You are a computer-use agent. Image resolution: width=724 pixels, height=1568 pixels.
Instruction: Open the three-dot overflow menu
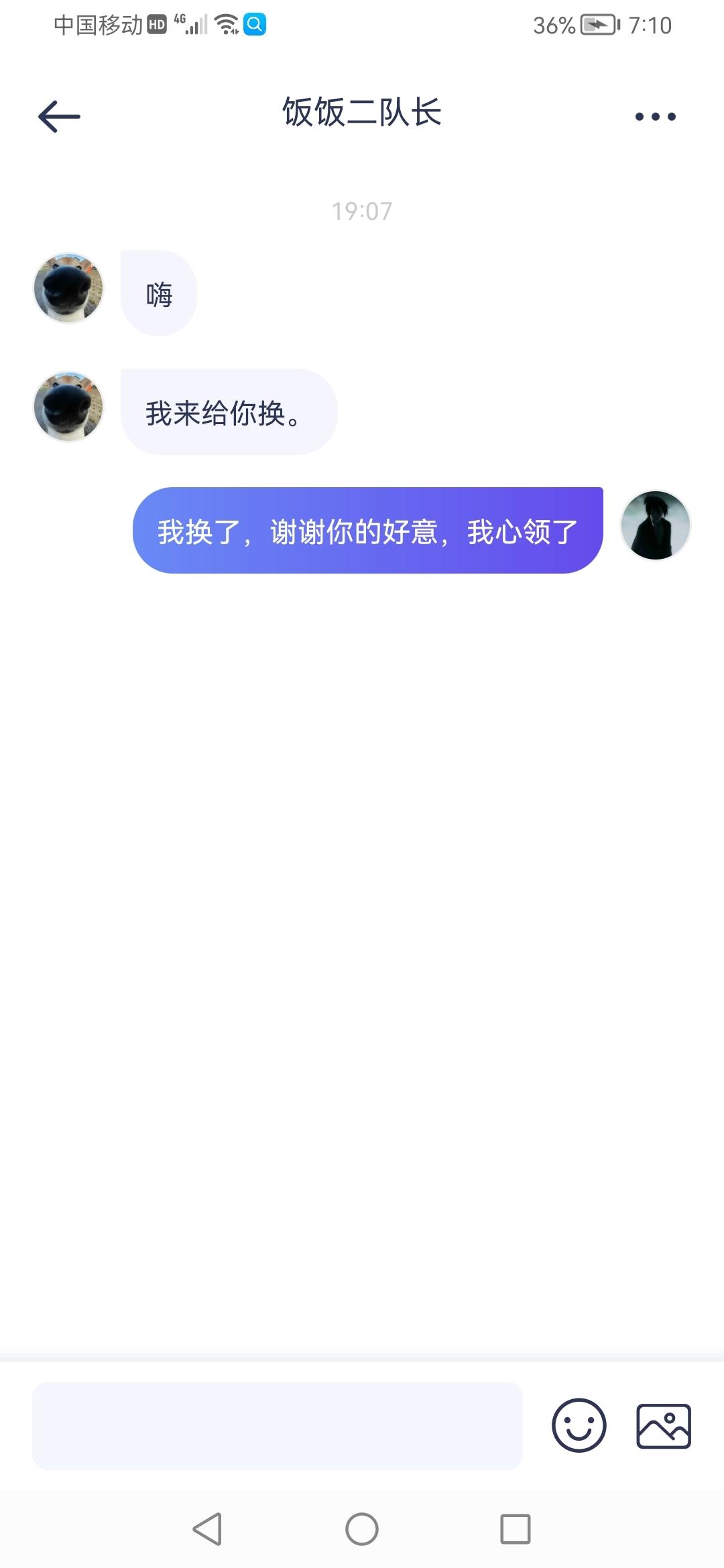[655, 117]
